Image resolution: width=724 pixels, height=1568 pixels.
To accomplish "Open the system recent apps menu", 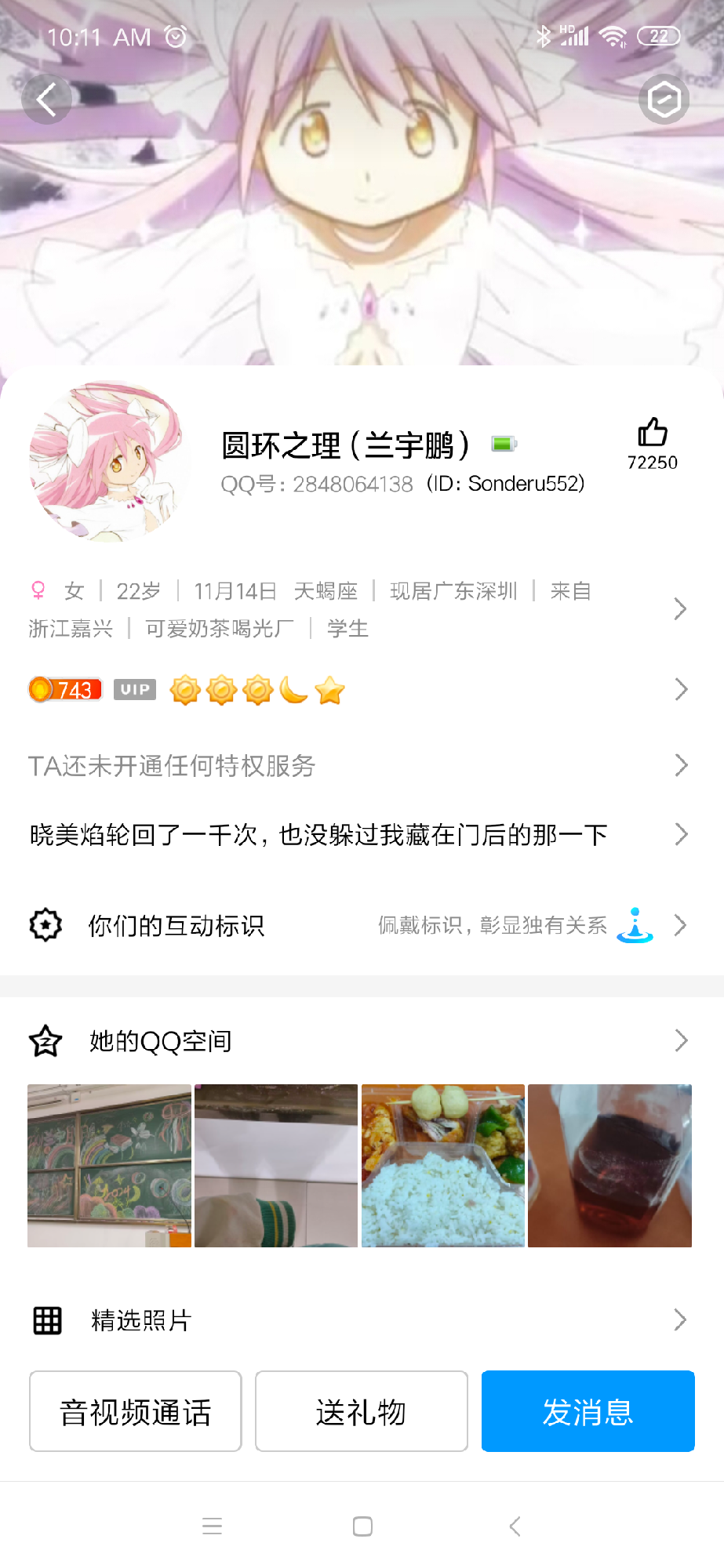I will tap(212, 1526).
